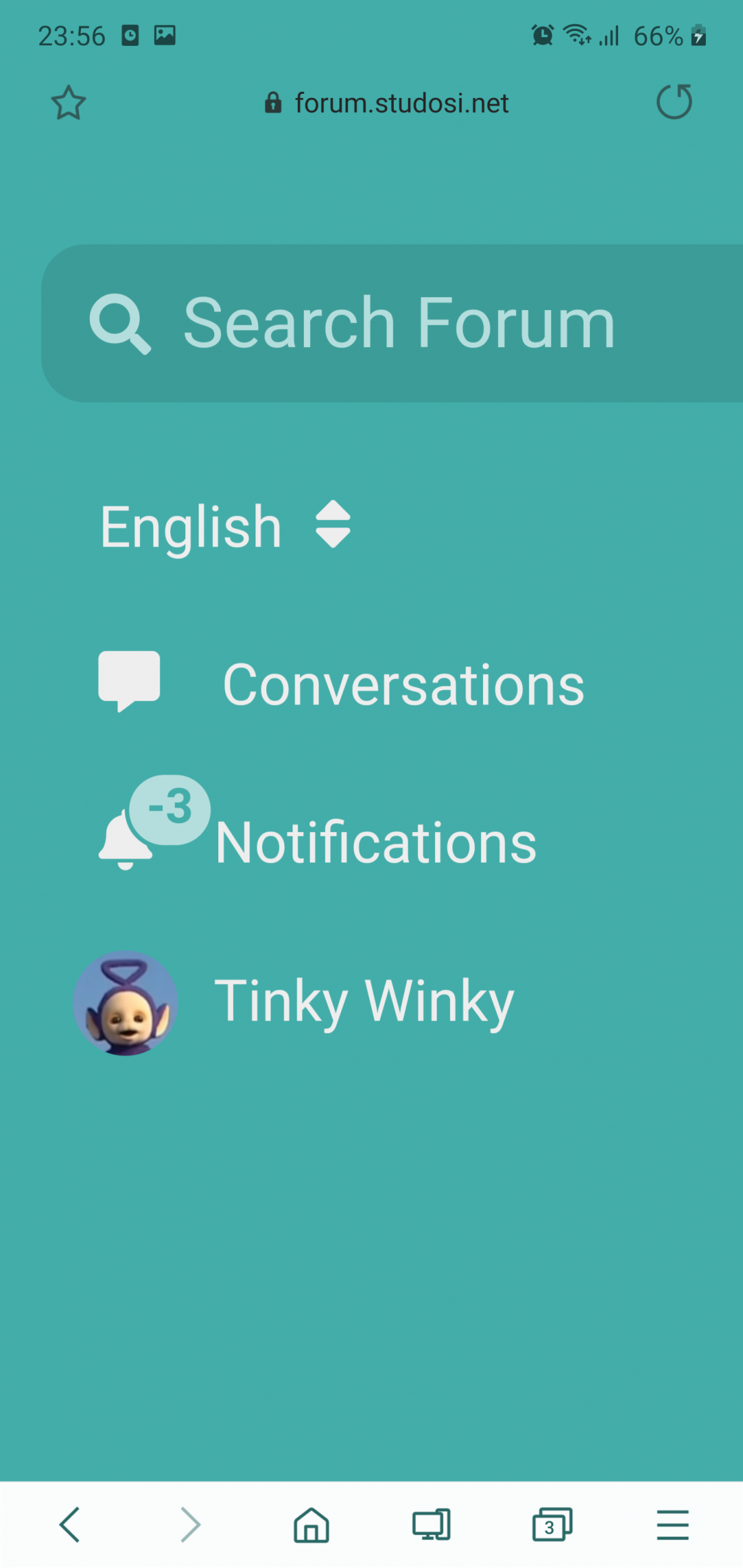Show the three open browser tabs

click(552, 1525)
